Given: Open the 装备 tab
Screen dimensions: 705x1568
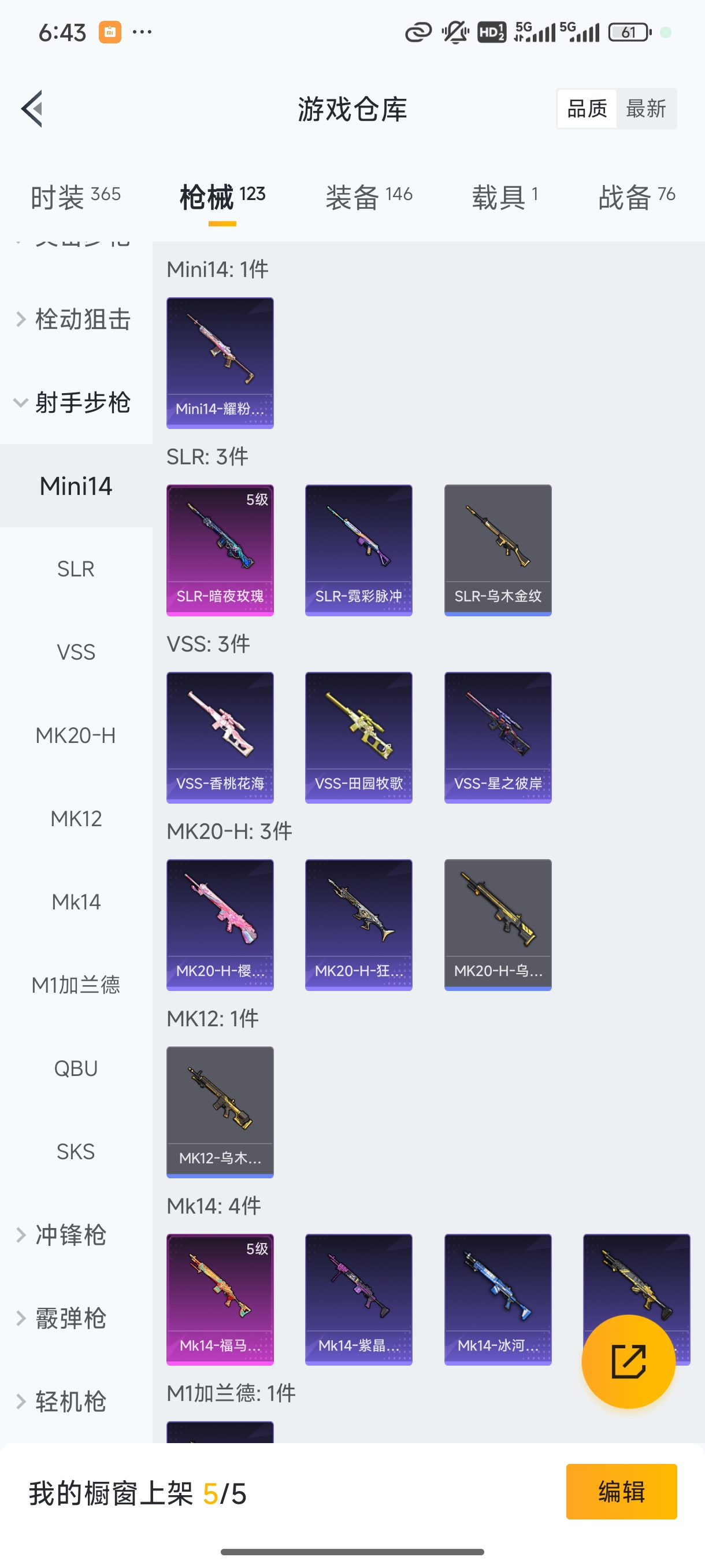Looking at the screenshot, I should [x=369, y=196].
